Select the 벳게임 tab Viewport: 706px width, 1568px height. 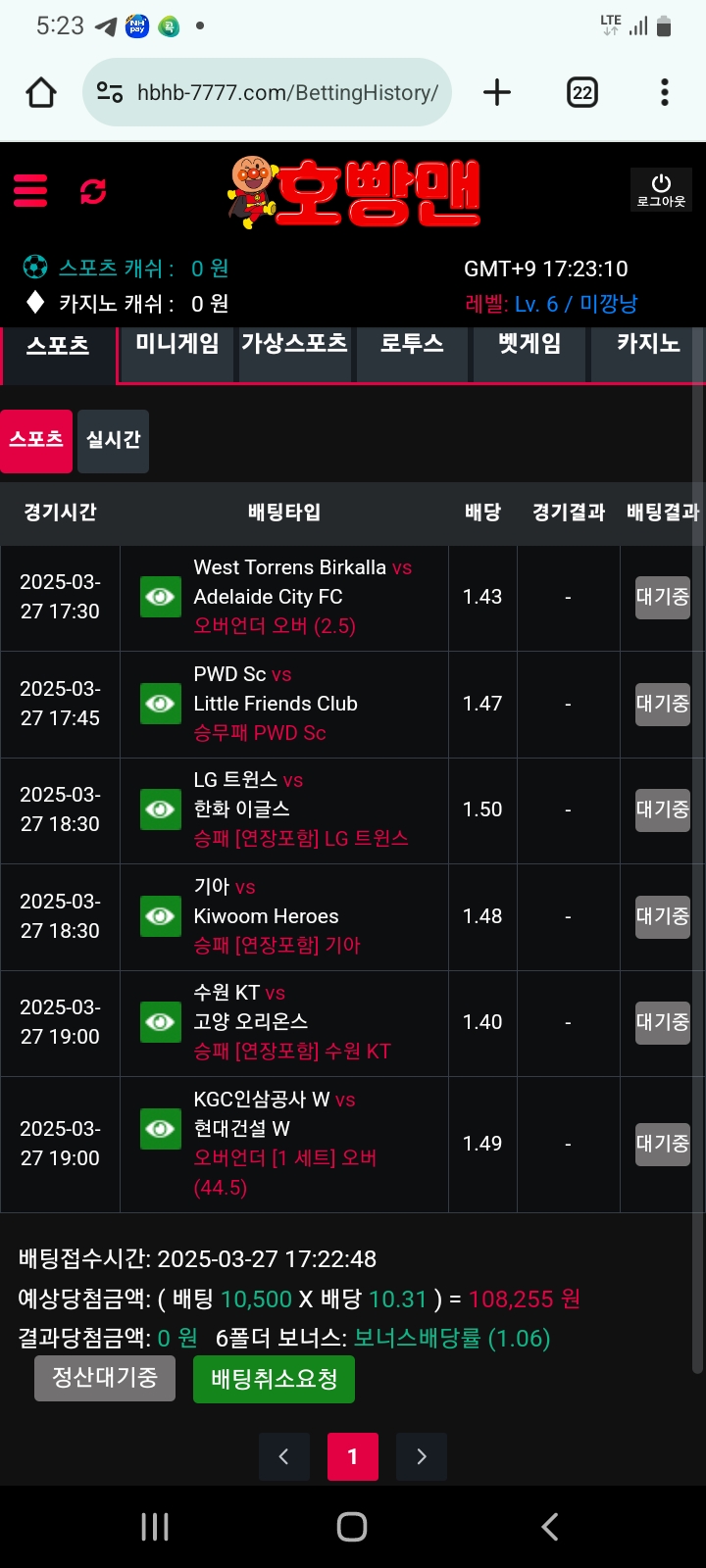click(x=529, y=344)
